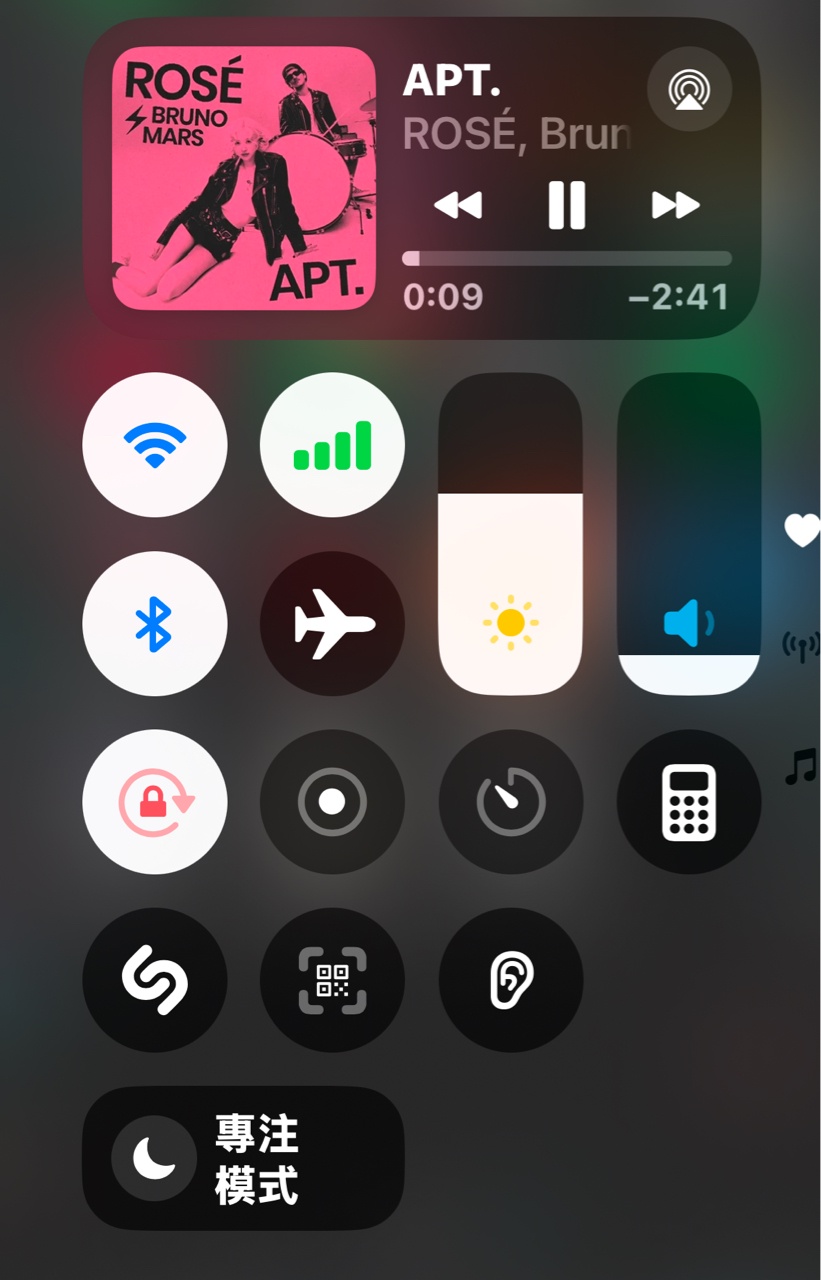Pause the song APT.
This screenshot has width=821, height=1280.
[566, 205]
